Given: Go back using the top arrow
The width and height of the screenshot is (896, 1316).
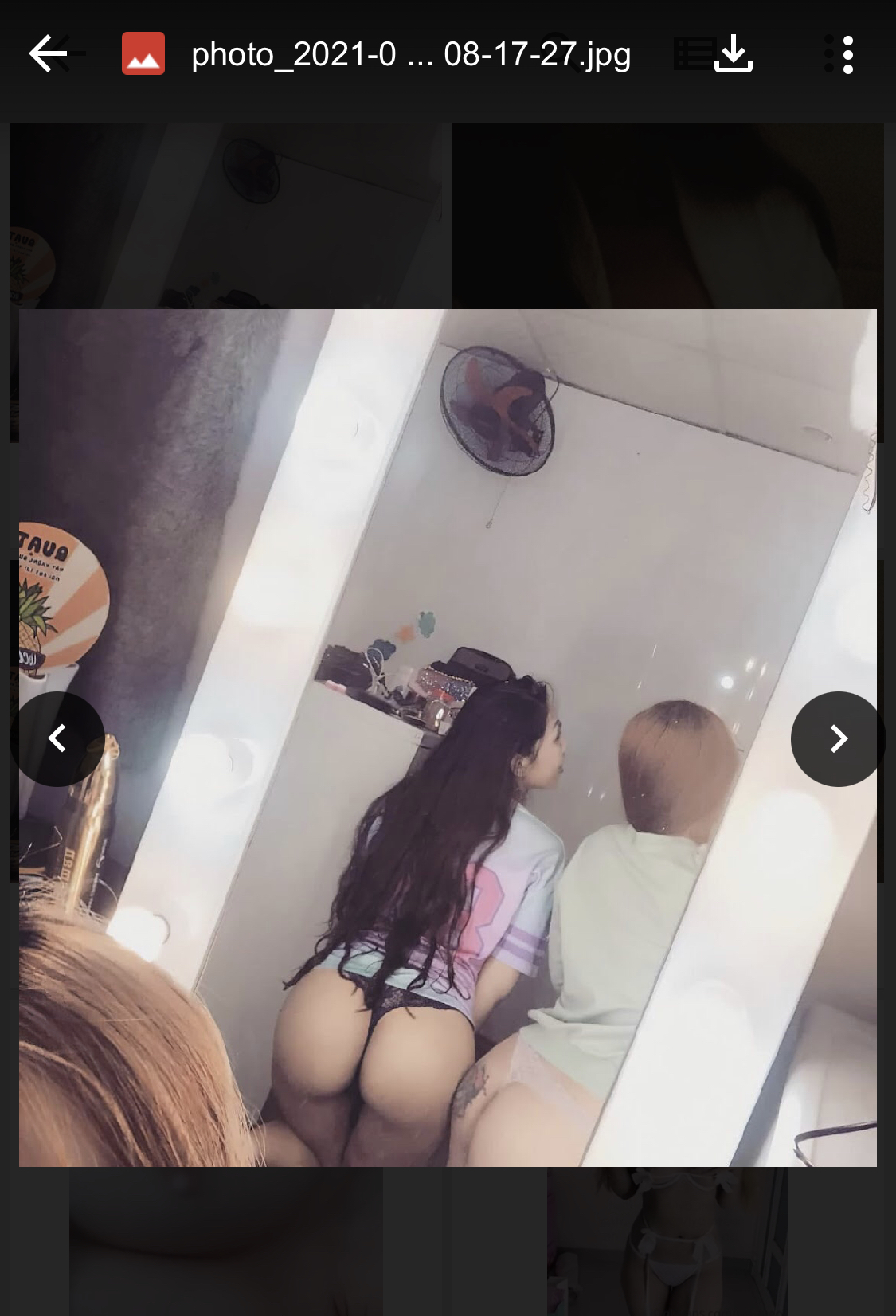Looking at the screenshot, I should click(x=49, y=55).
